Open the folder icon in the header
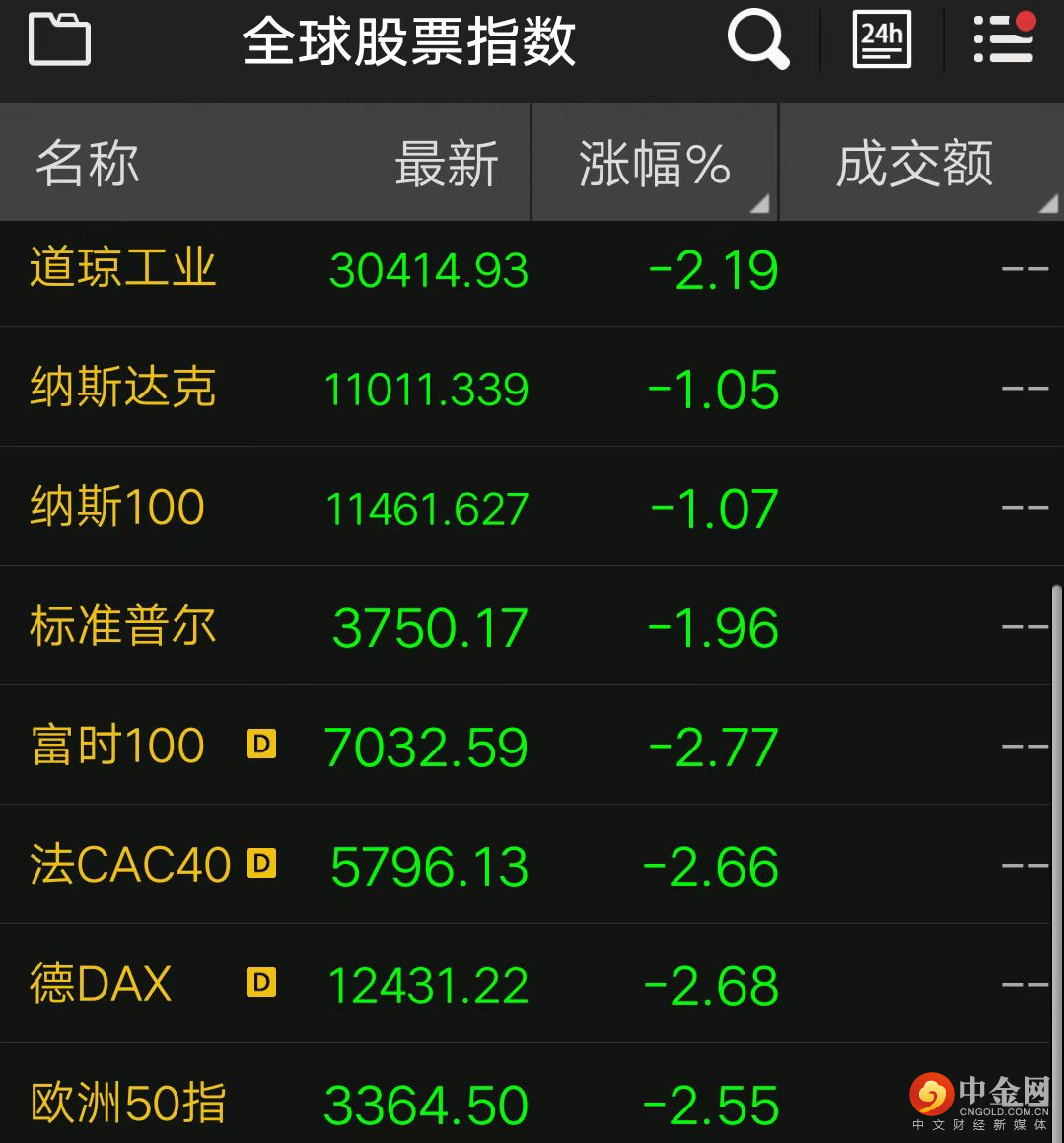Screen dimensions: 1064x1143 pos(60,40)
